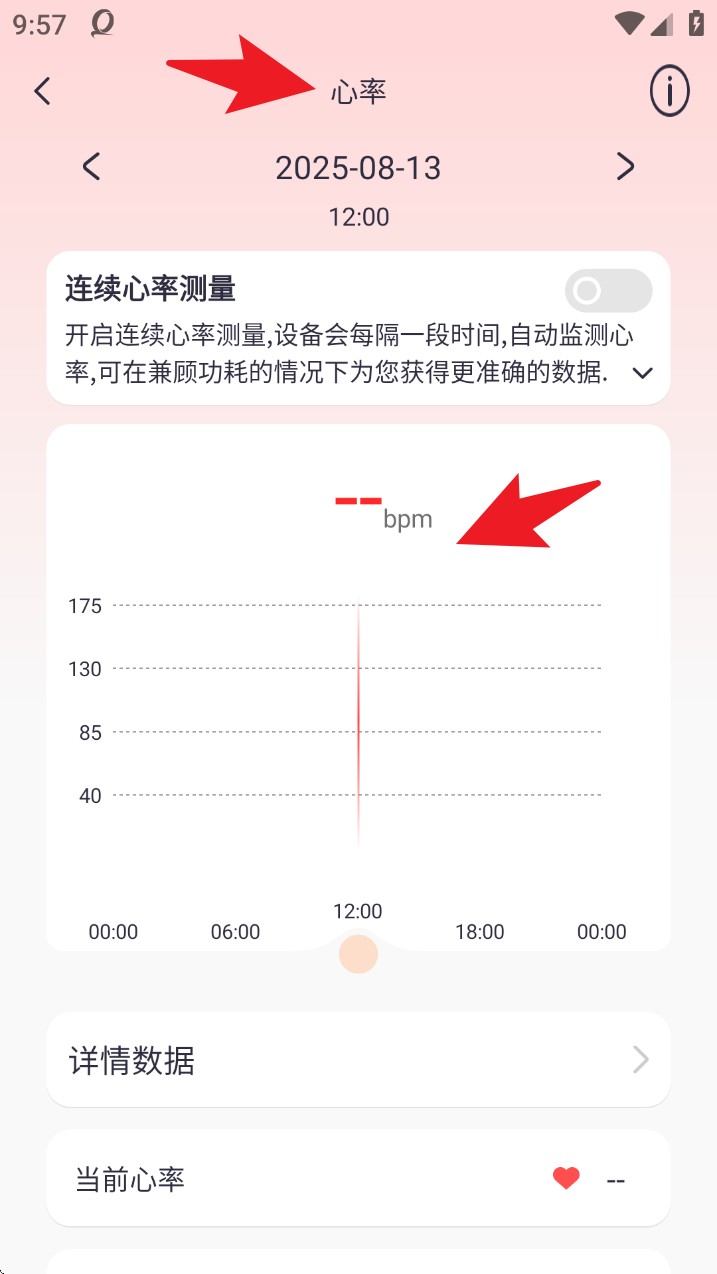The height and width of the screenshot is (1274, 717).
Task: Open 详情数据 row
Action: pos(358,1060)
